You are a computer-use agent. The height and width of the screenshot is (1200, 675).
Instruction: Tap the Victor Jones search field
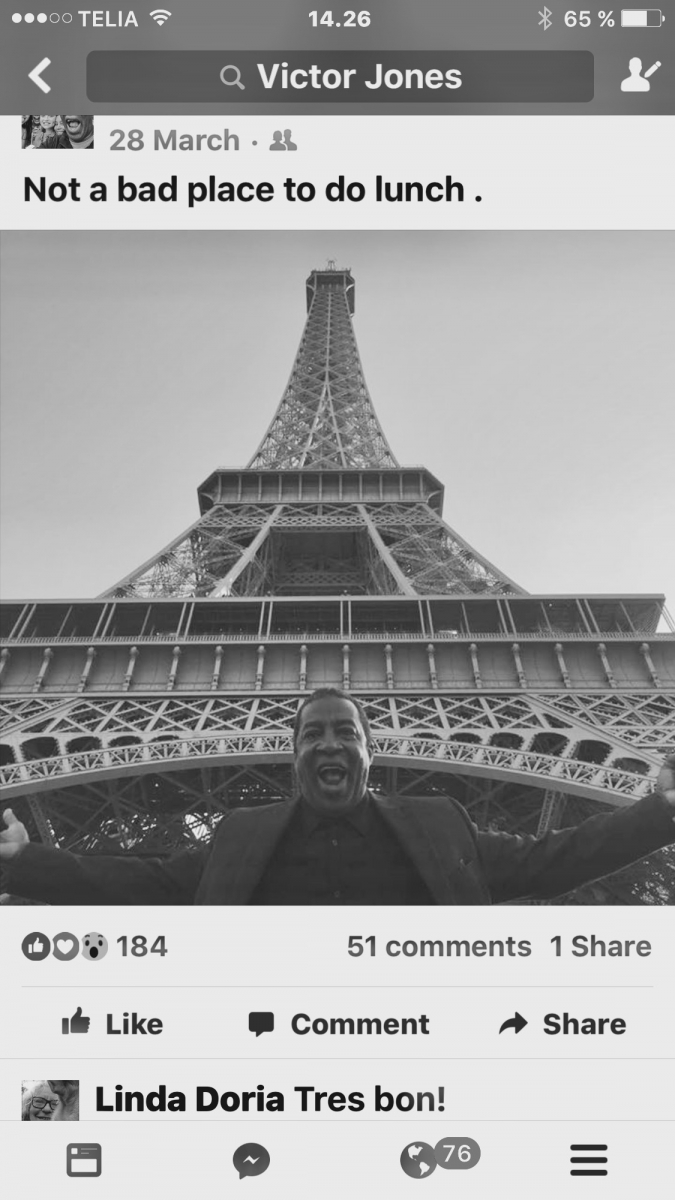(340, 77)
